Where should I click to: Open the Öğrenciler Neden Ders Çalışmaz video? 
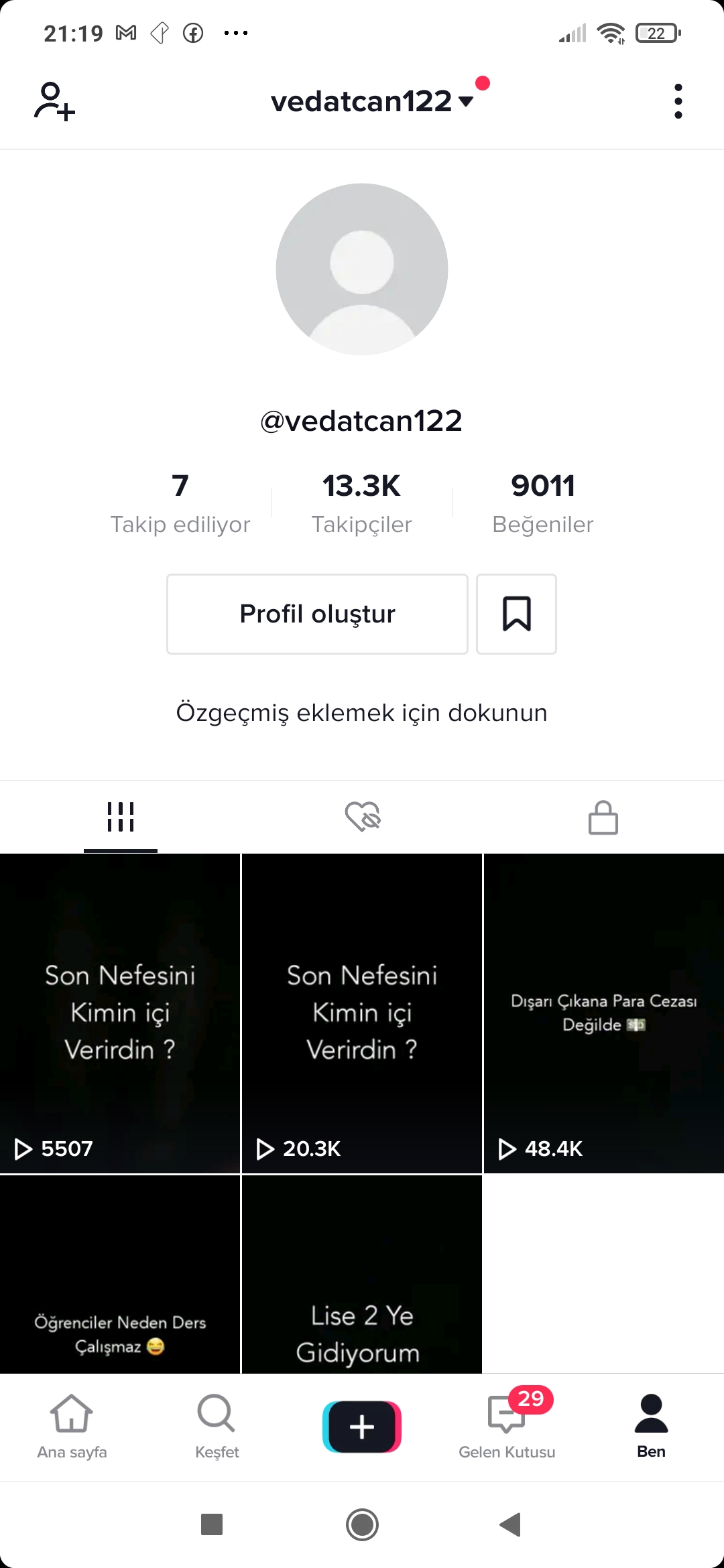(x=120, y=1274)
